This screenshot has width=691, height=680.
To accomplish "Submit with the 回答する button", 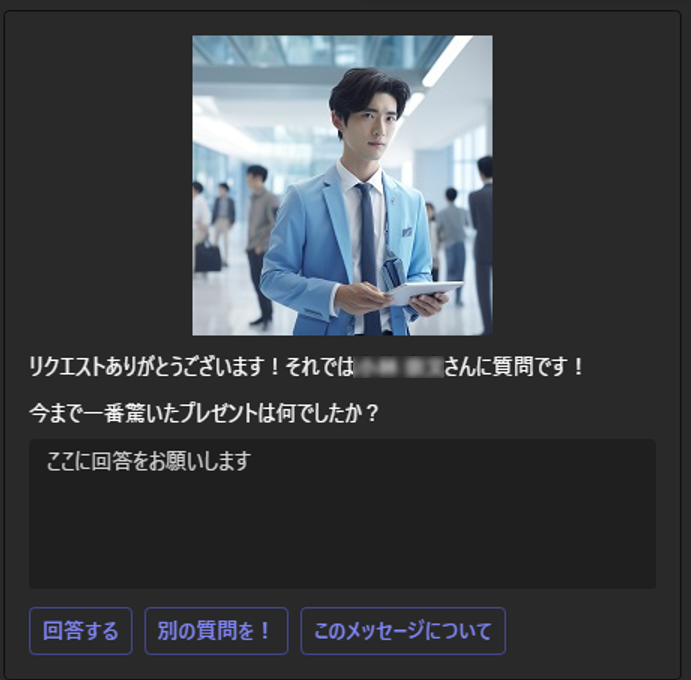I will click(80, 631).
